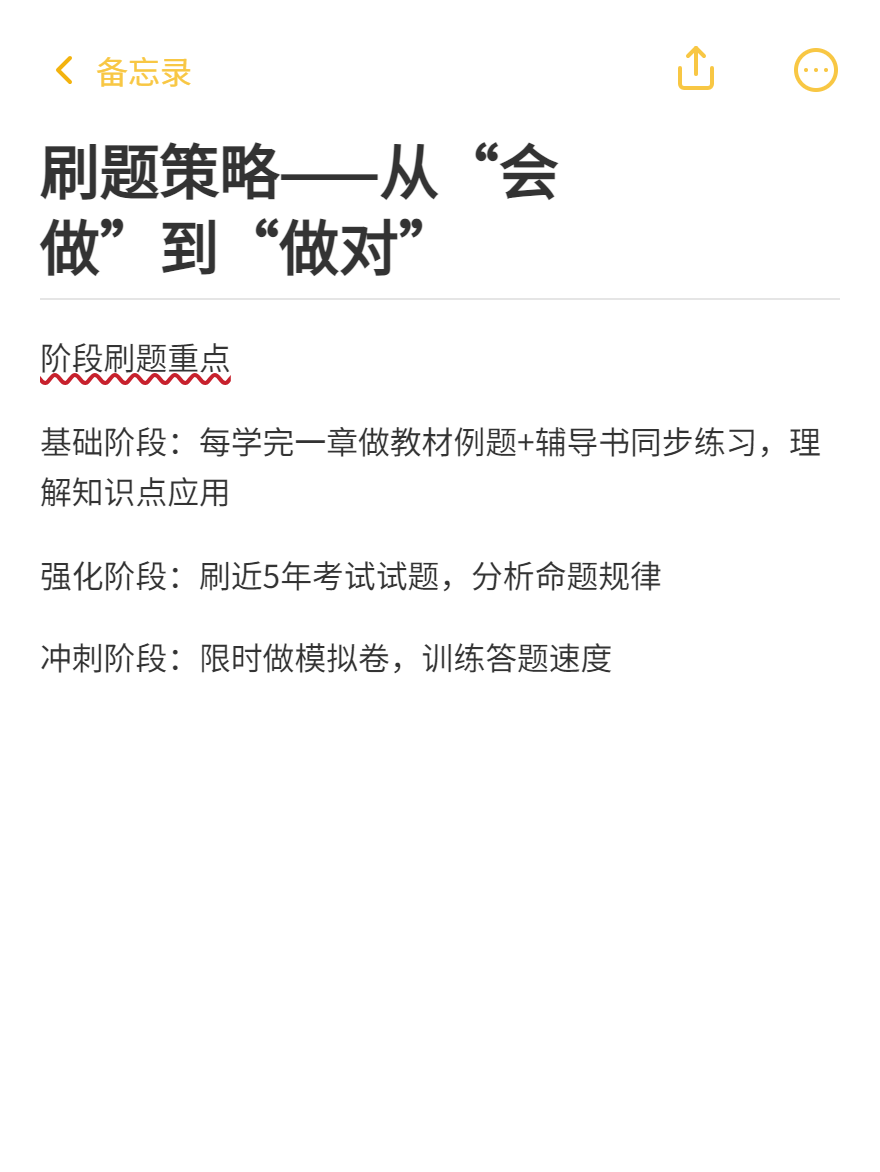Share this note

(x=696, y=69)
